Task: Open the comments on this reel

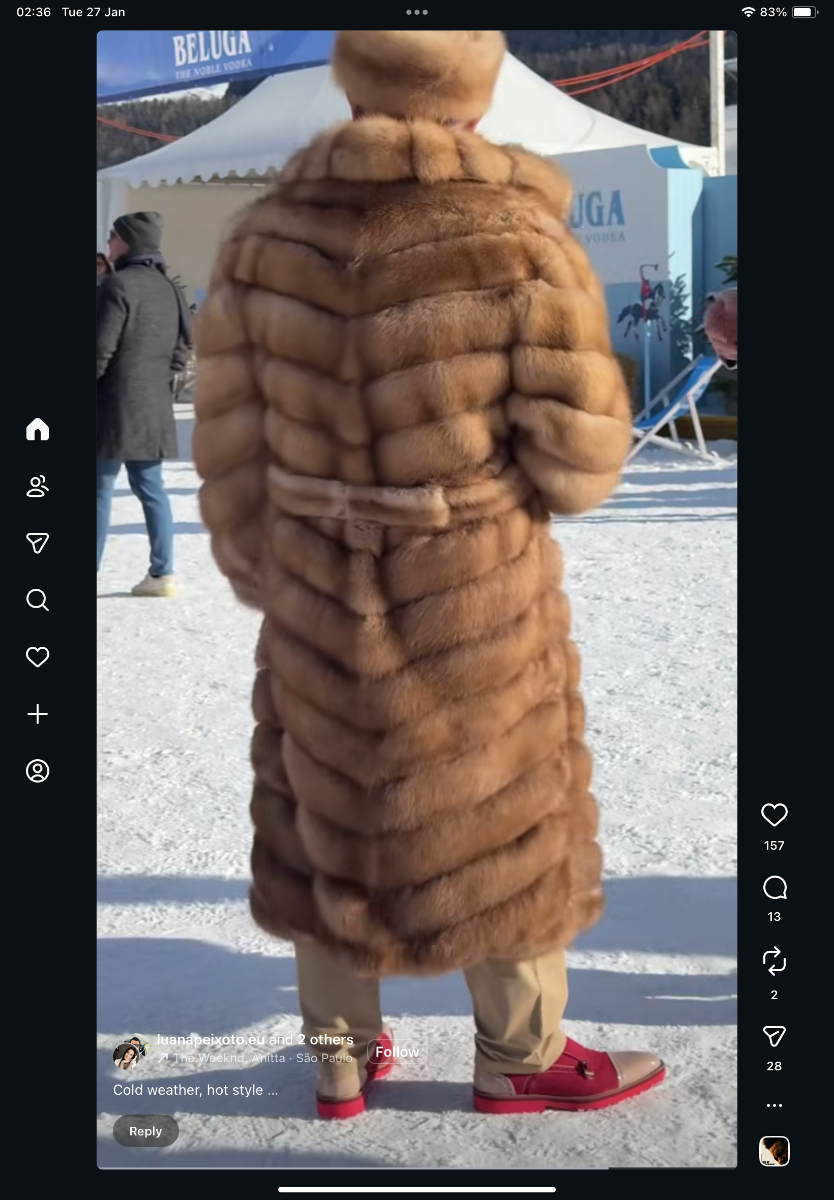Action: (x=774, y=888)
